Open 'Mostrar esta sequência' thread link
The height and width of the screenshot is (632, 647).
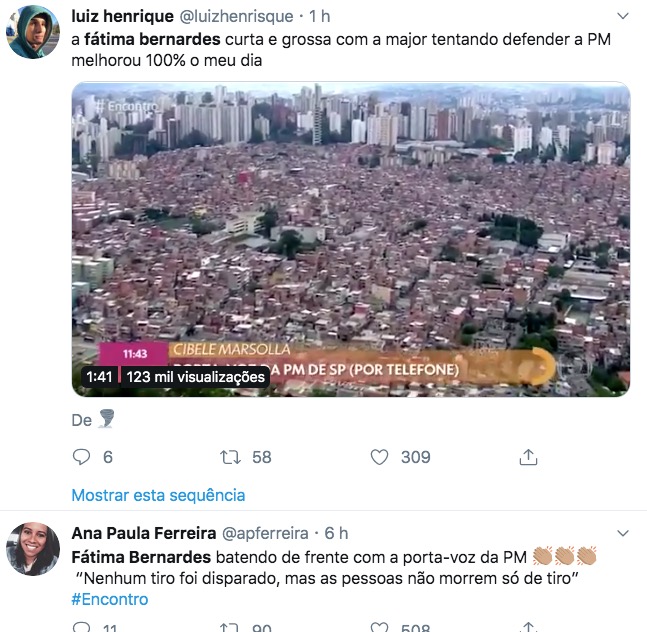point(158,495)
